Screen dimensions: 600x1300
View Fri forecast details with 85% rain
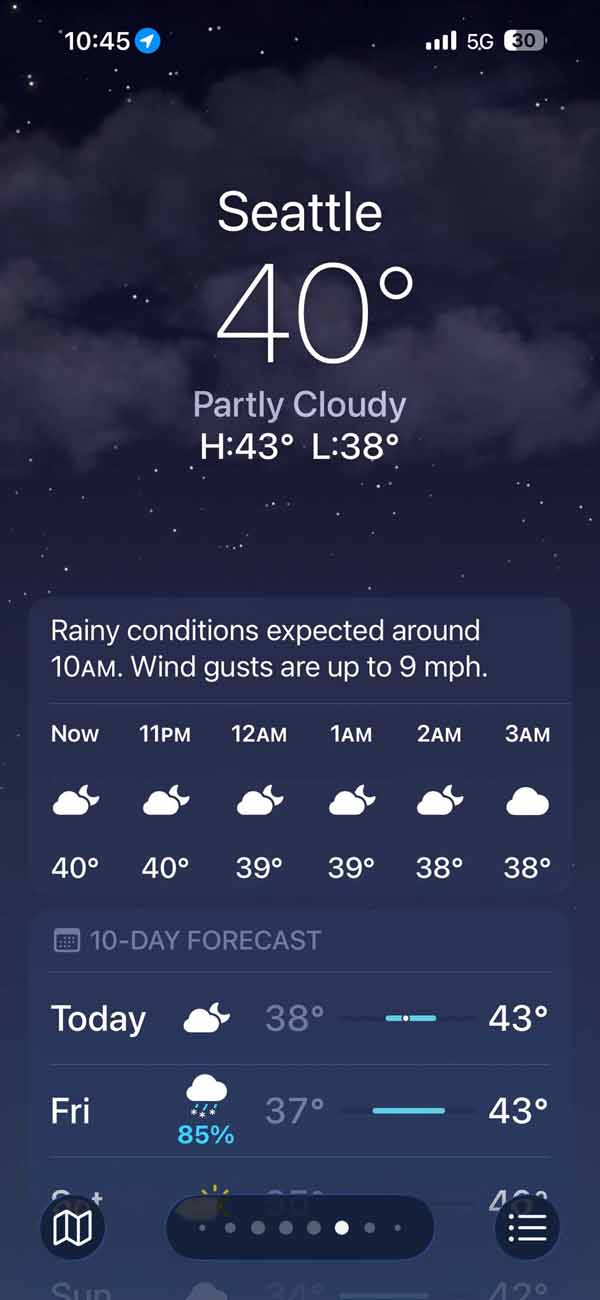(300, 1110)
